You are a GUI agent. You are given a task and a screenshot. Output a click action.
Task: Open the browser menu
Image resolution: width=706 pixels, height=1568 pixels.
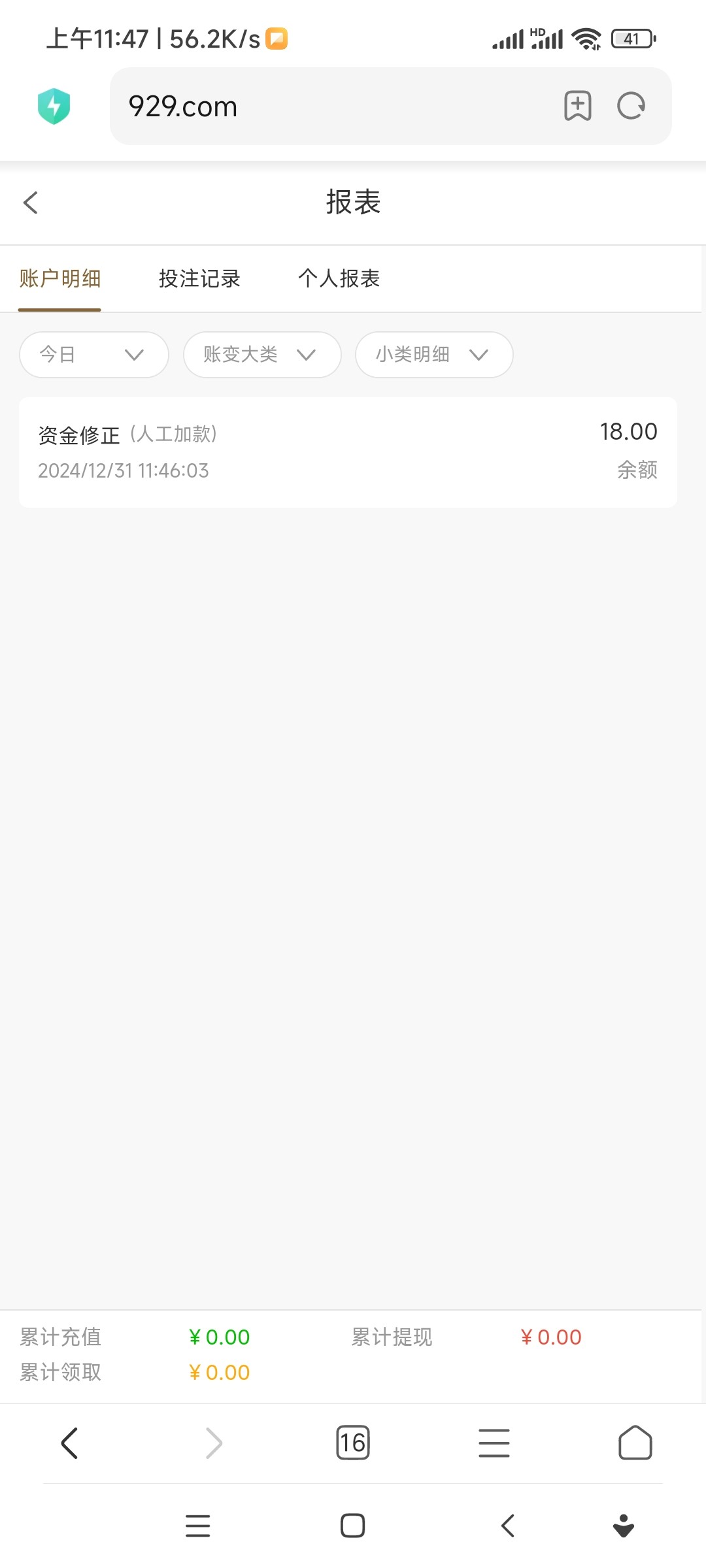[494, 1443]
